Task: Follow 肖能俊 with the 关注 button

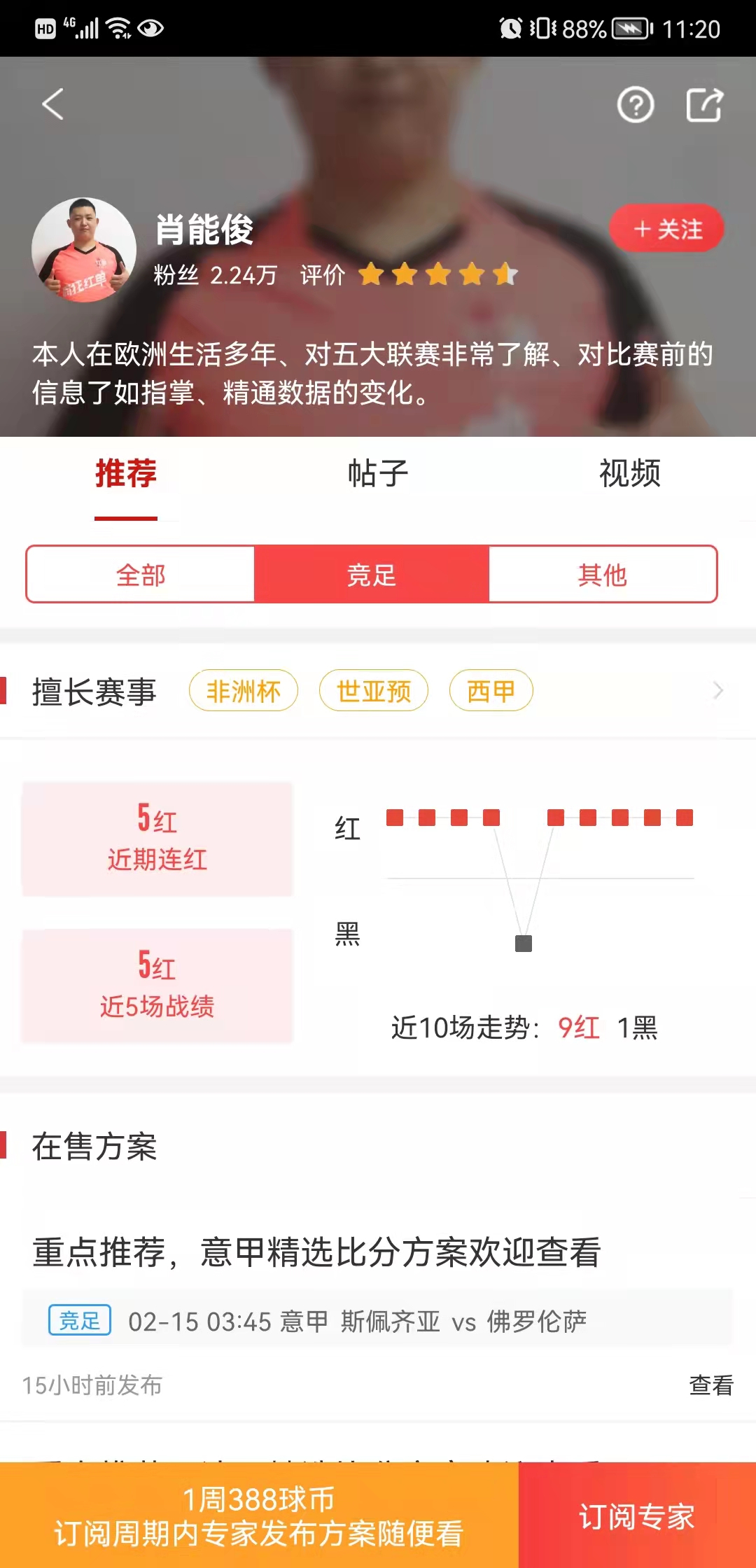Action: (x=666, y=229)
